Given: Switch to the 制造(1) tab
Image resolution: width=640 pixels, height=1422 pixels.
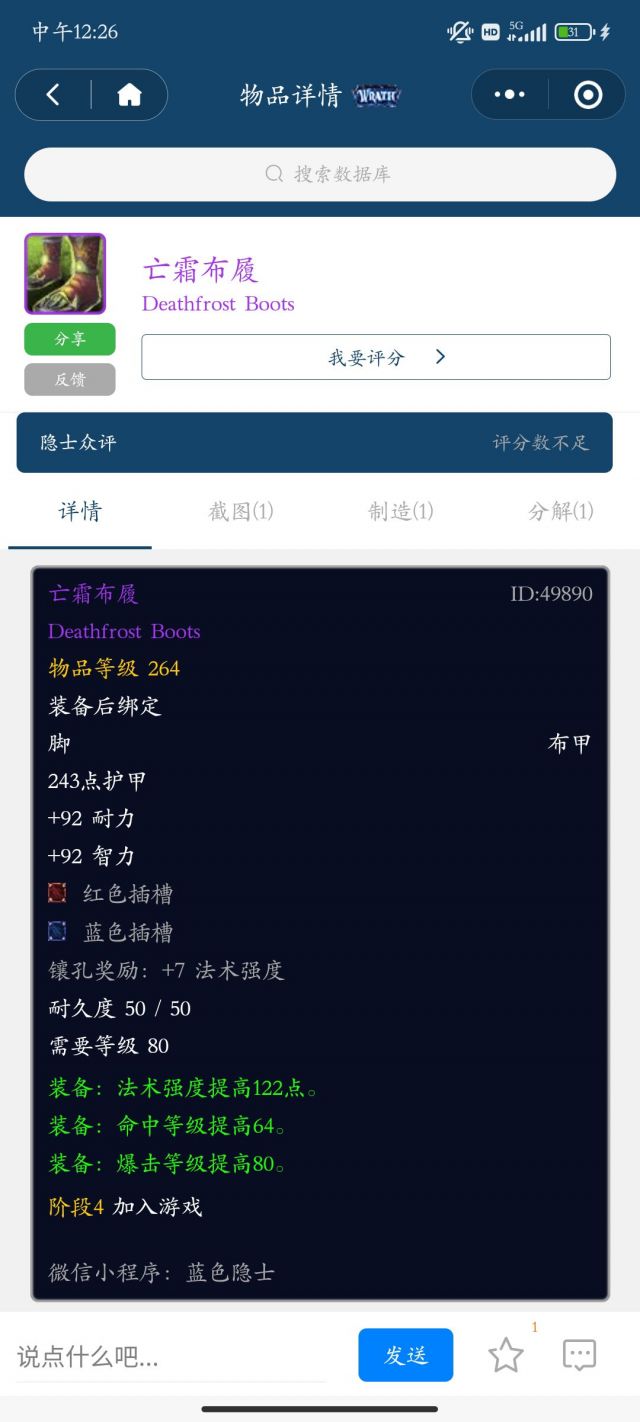Looking at the screenshot, I should tap(400, 512).
